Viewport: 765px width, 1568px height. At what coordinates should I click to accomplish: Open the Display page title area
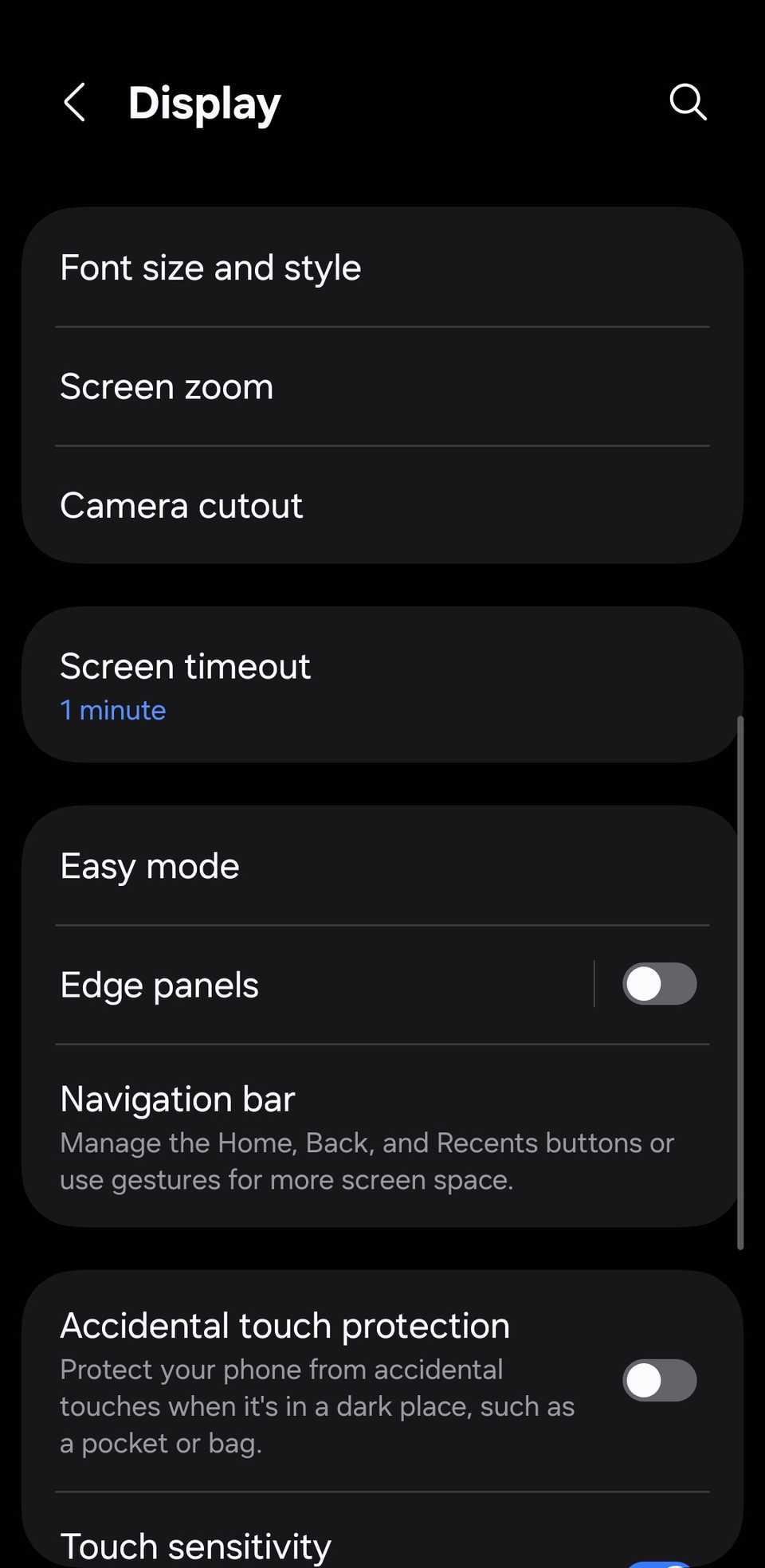pos(204,102)
